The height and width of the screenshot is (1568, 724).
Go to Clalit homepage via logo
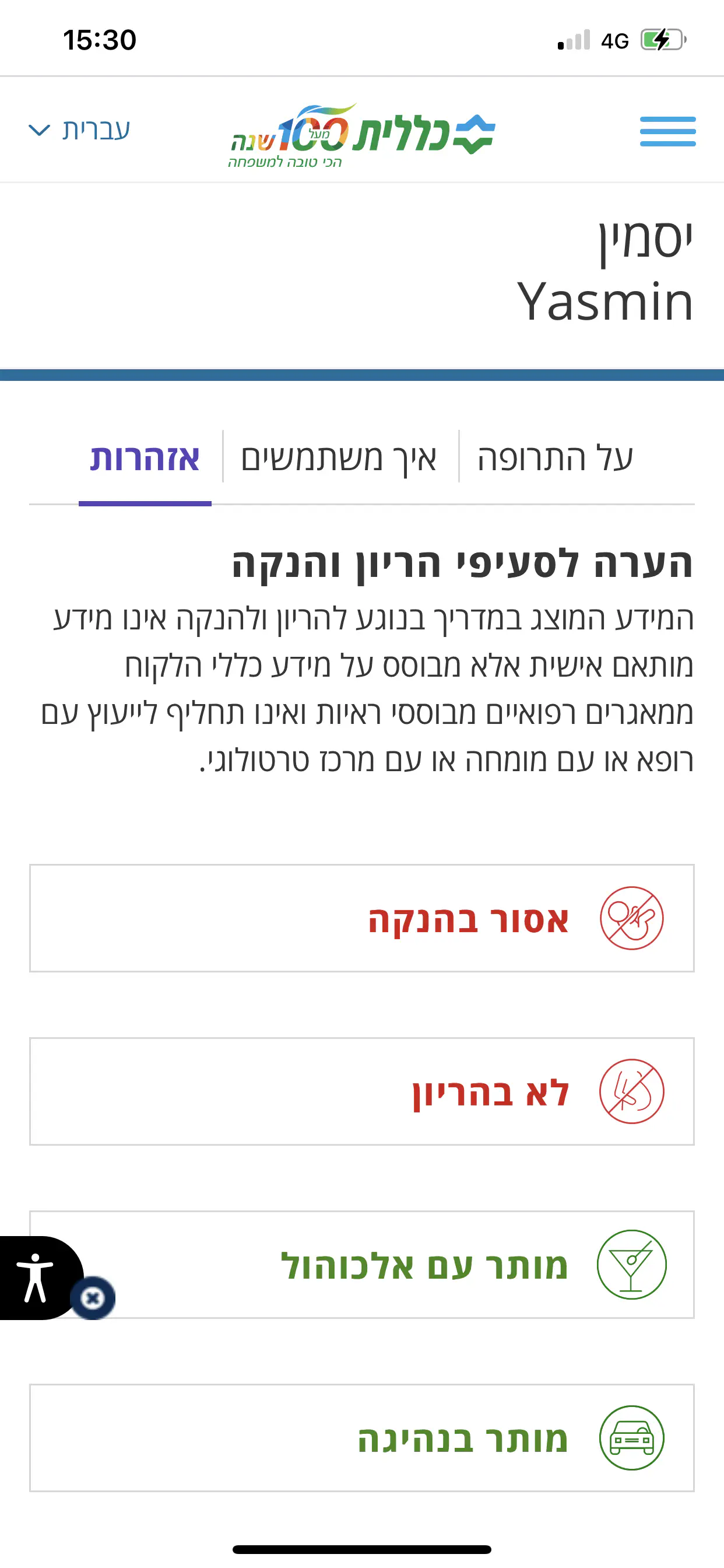[363, 134]
